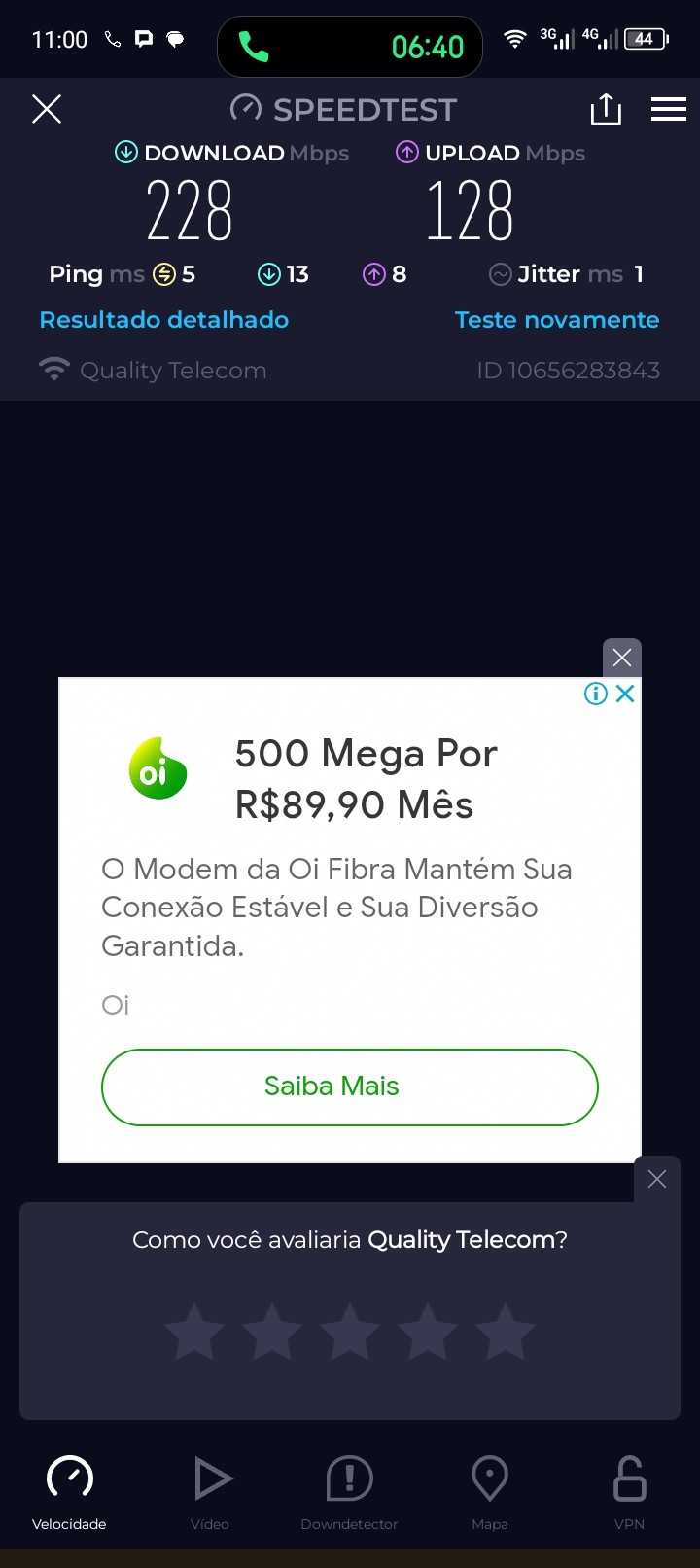
Task: Tap Teste novamente to rerun test
Action: pyautogui.click(x=557, y=320)
